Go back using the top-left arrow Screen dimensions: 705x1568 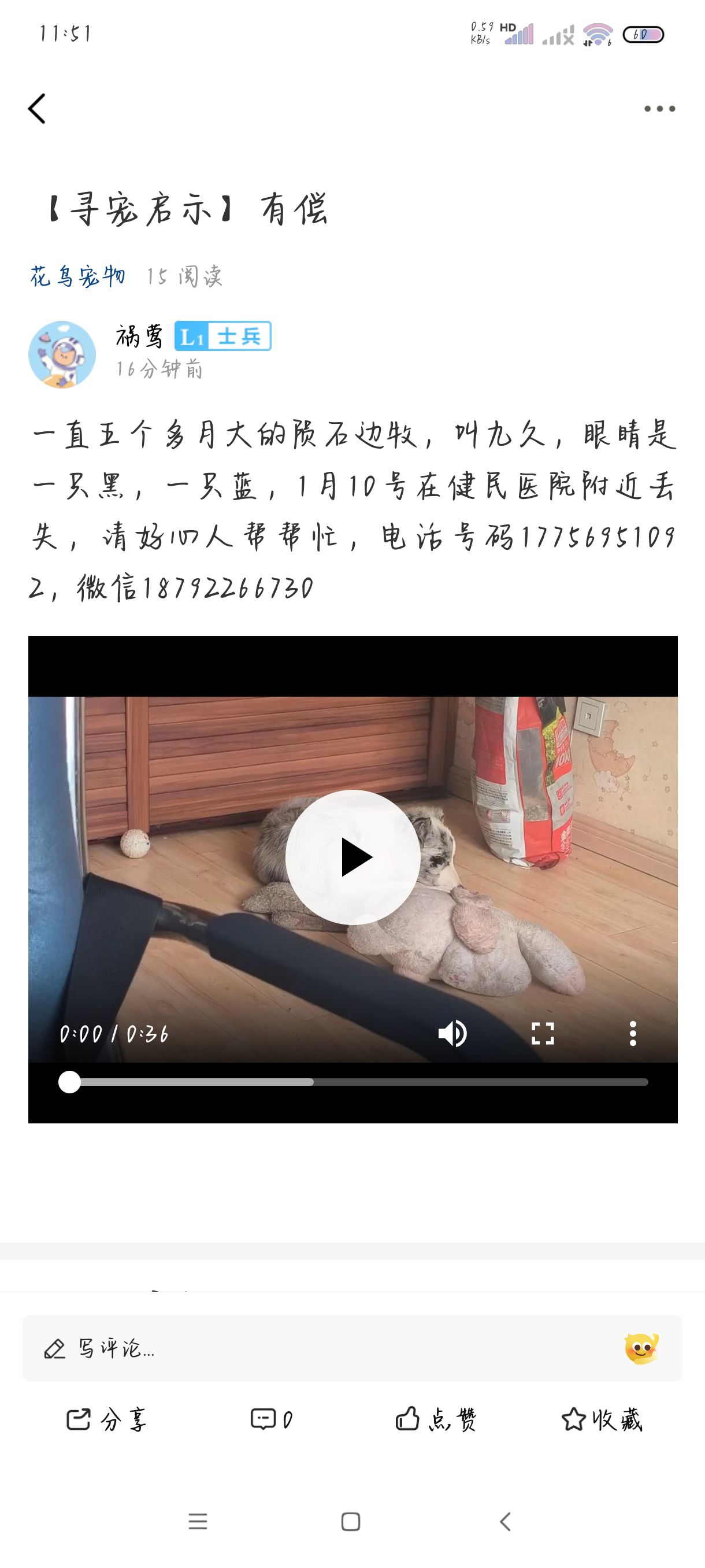(37, 109)
